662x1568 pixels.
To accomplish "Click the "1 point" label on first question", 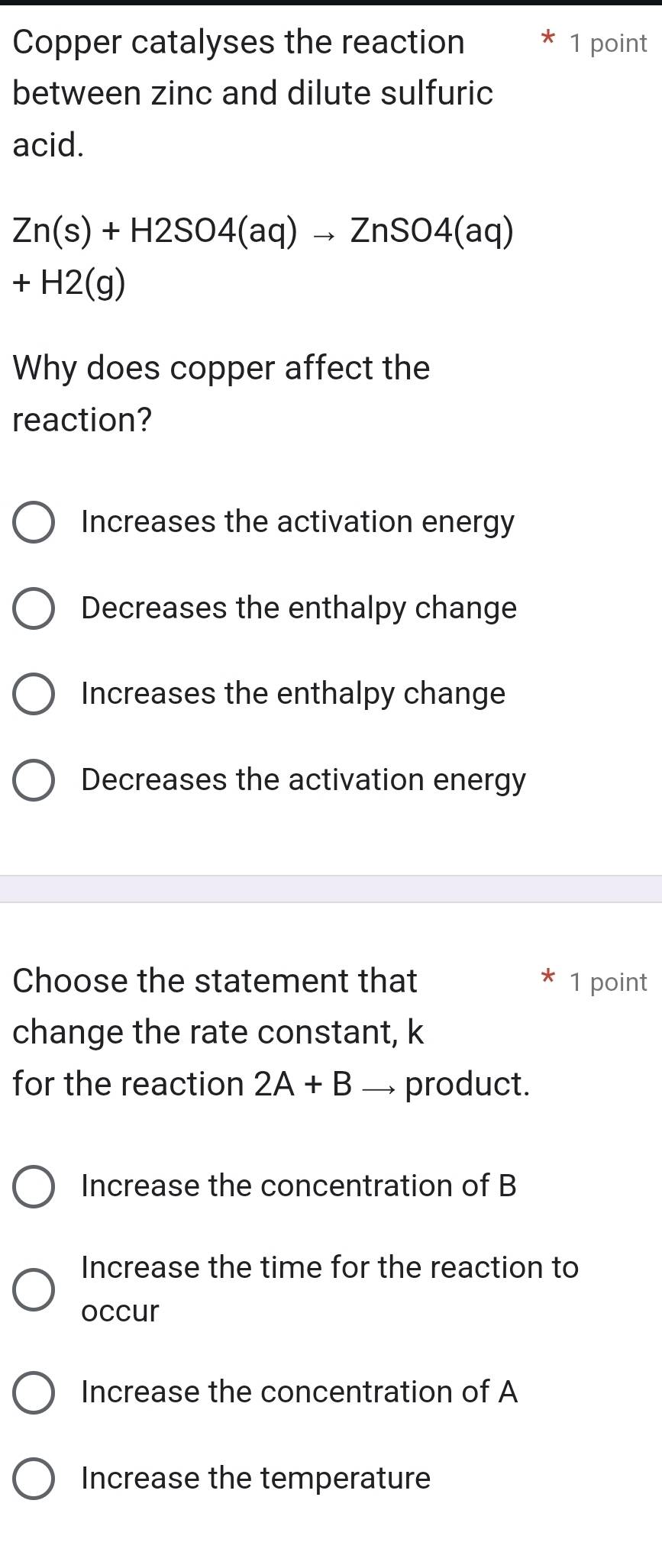I will pyautogui.click(x=607, y=44).
